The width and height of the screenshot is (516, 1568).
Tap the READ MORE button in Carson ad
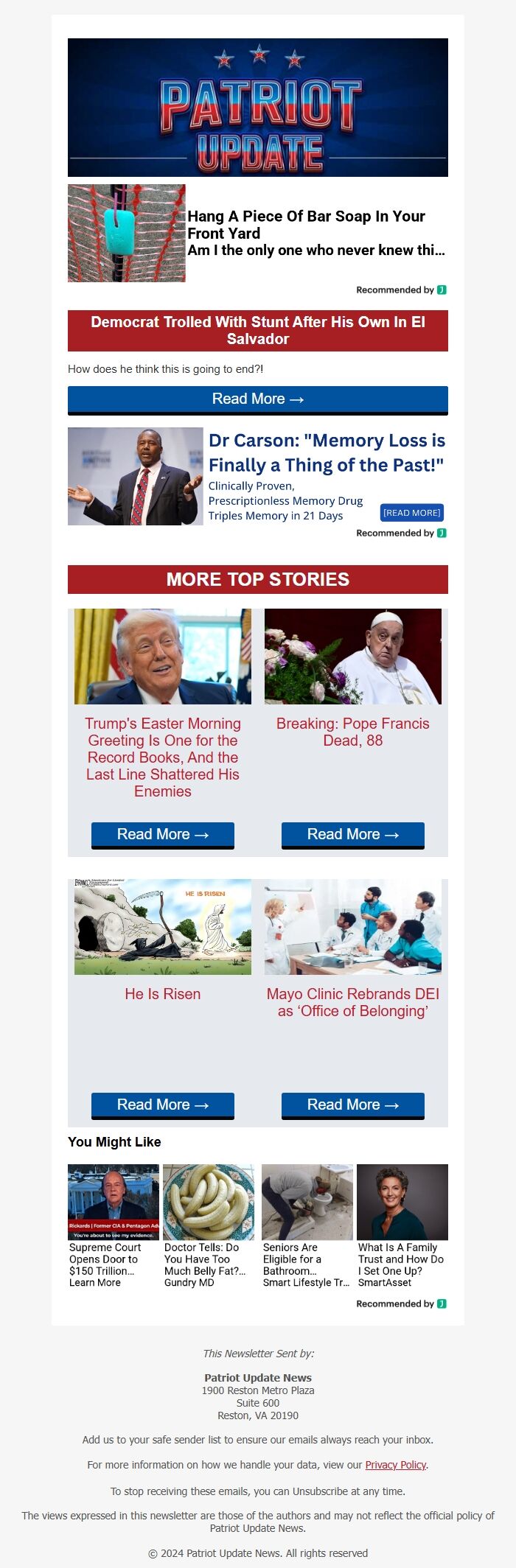[x=411, y=513]
